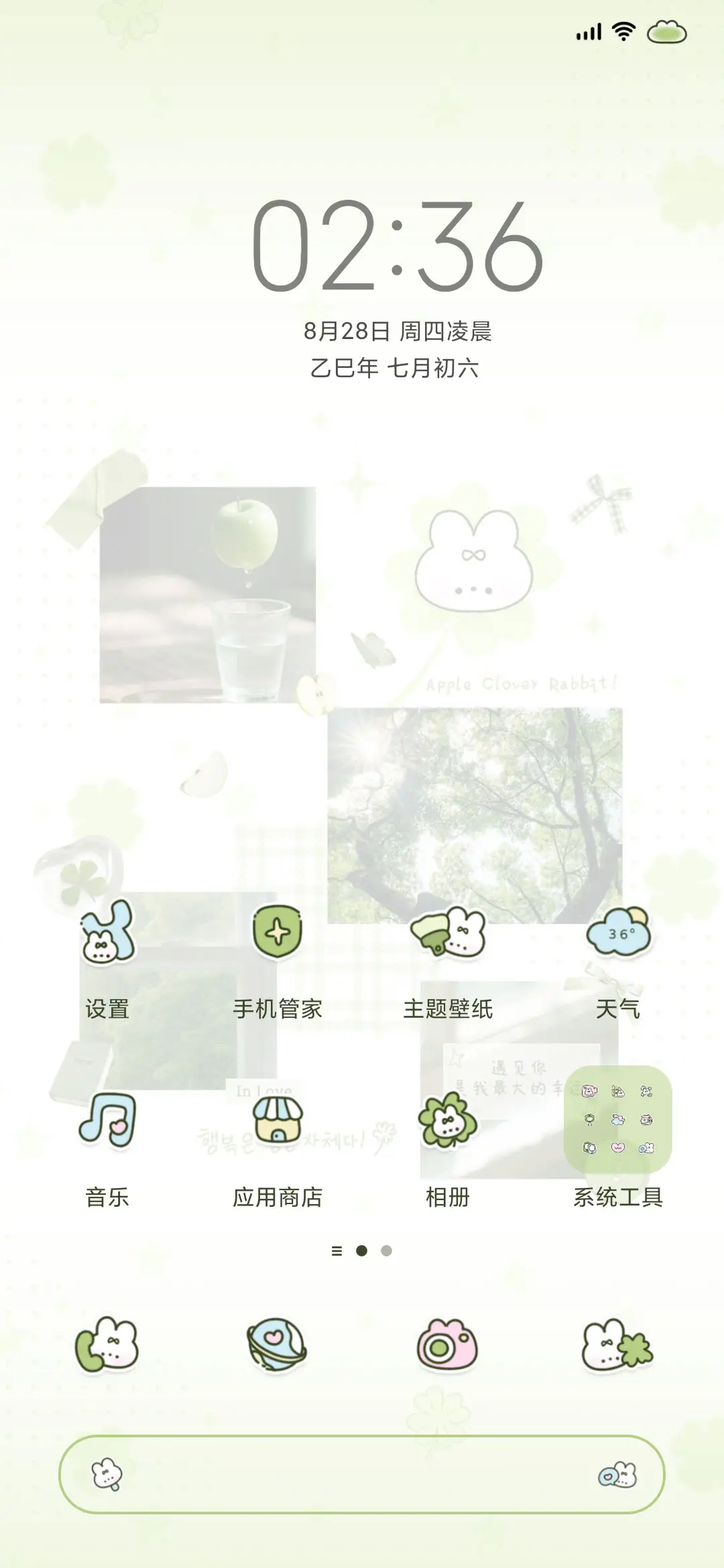The height and width of the screenshot is (1568, 724).
Task: Open the 相册 photo gallery app
Action: tap(448, 1119)
